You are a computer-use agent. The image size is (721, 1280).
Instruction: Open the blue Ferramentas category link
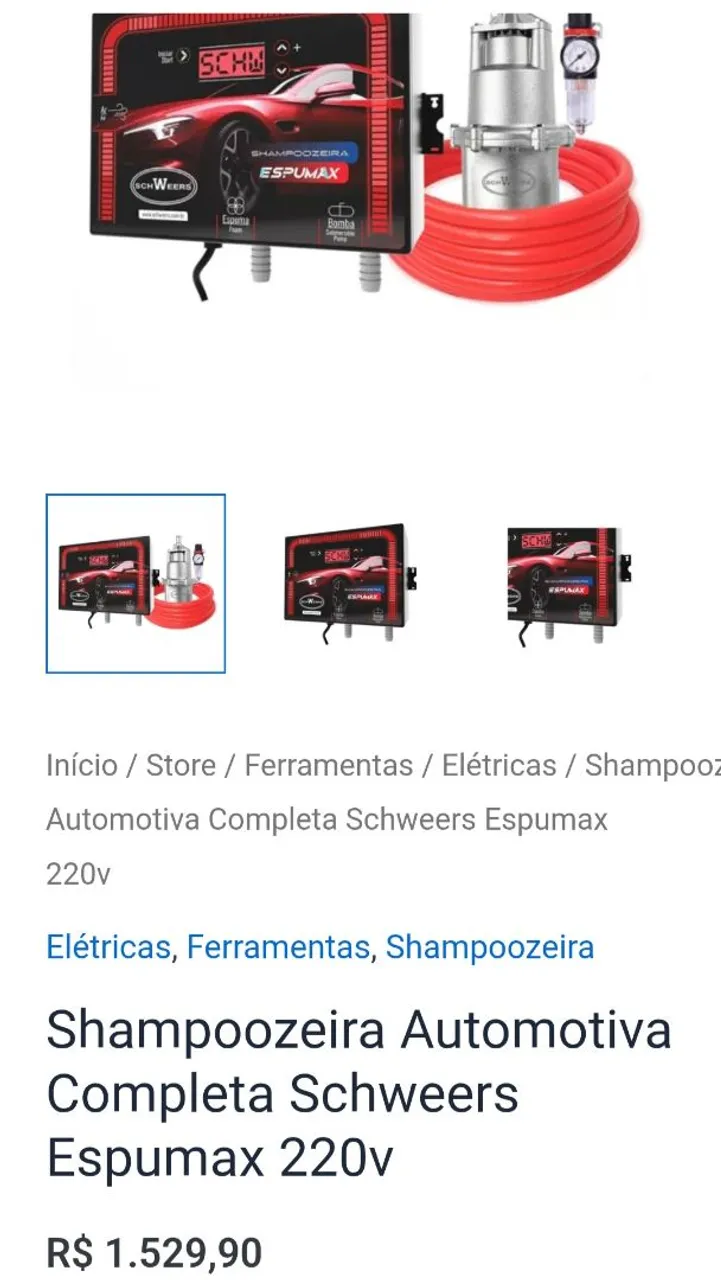(278, 947)
